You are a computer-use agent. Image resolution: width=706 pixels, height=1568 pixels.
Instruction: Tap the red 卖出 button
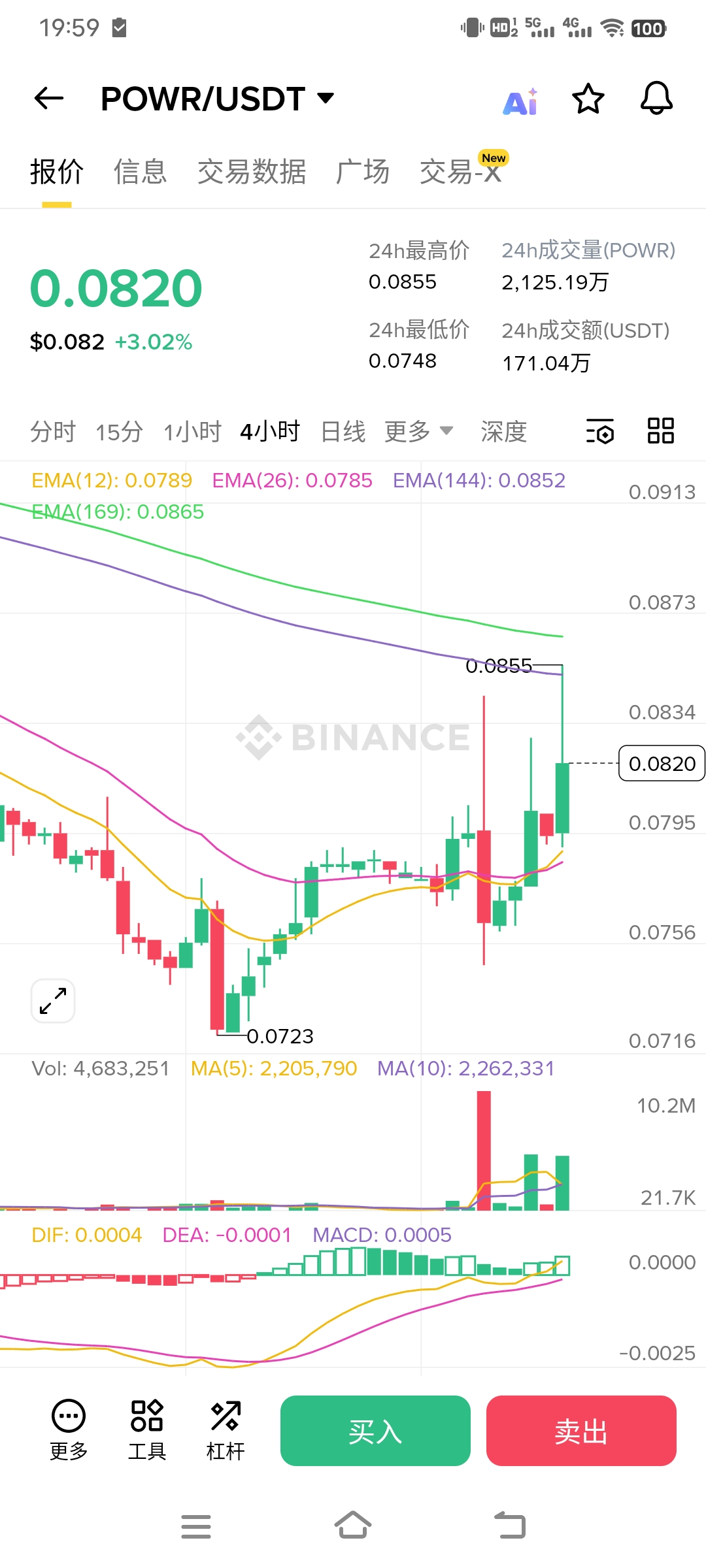point(581,1431)
